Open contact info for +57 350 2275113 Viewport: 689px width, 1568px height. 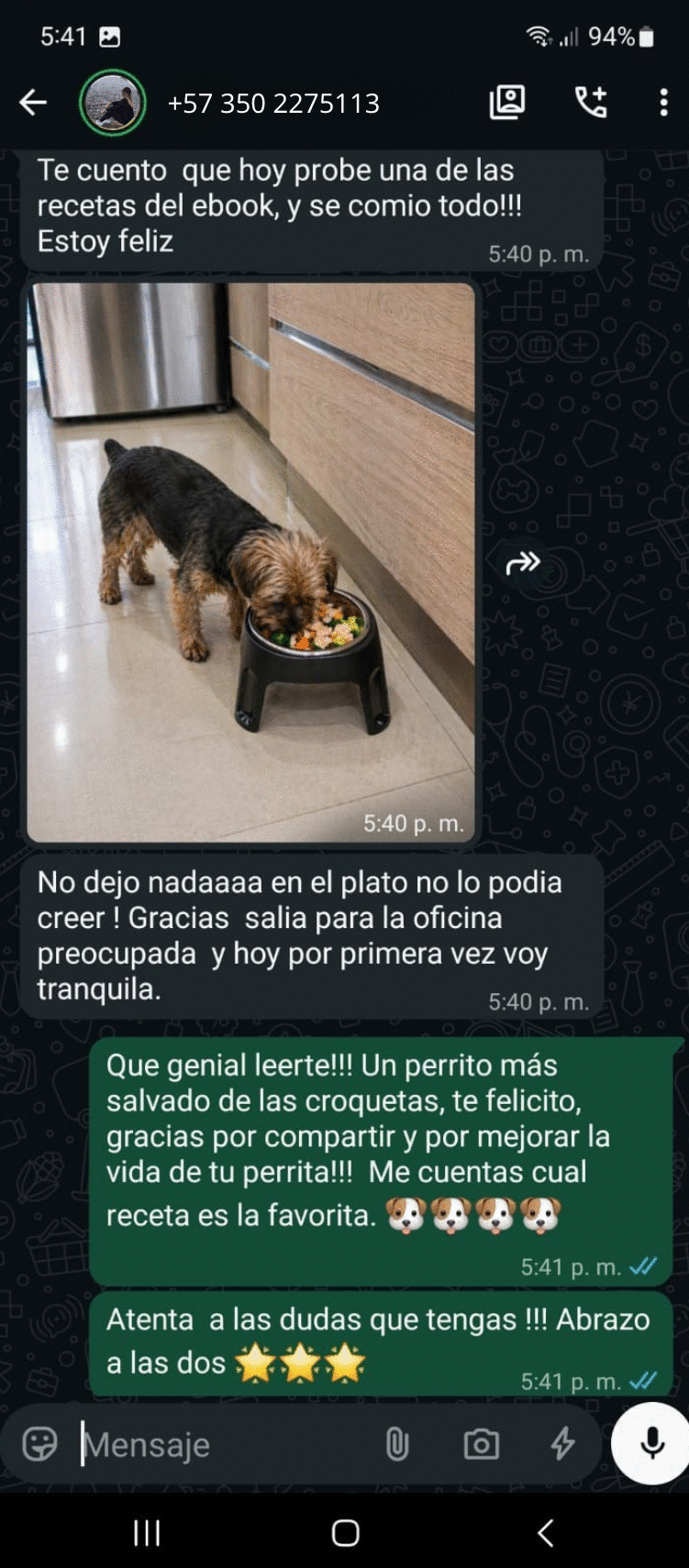[273, 103]
